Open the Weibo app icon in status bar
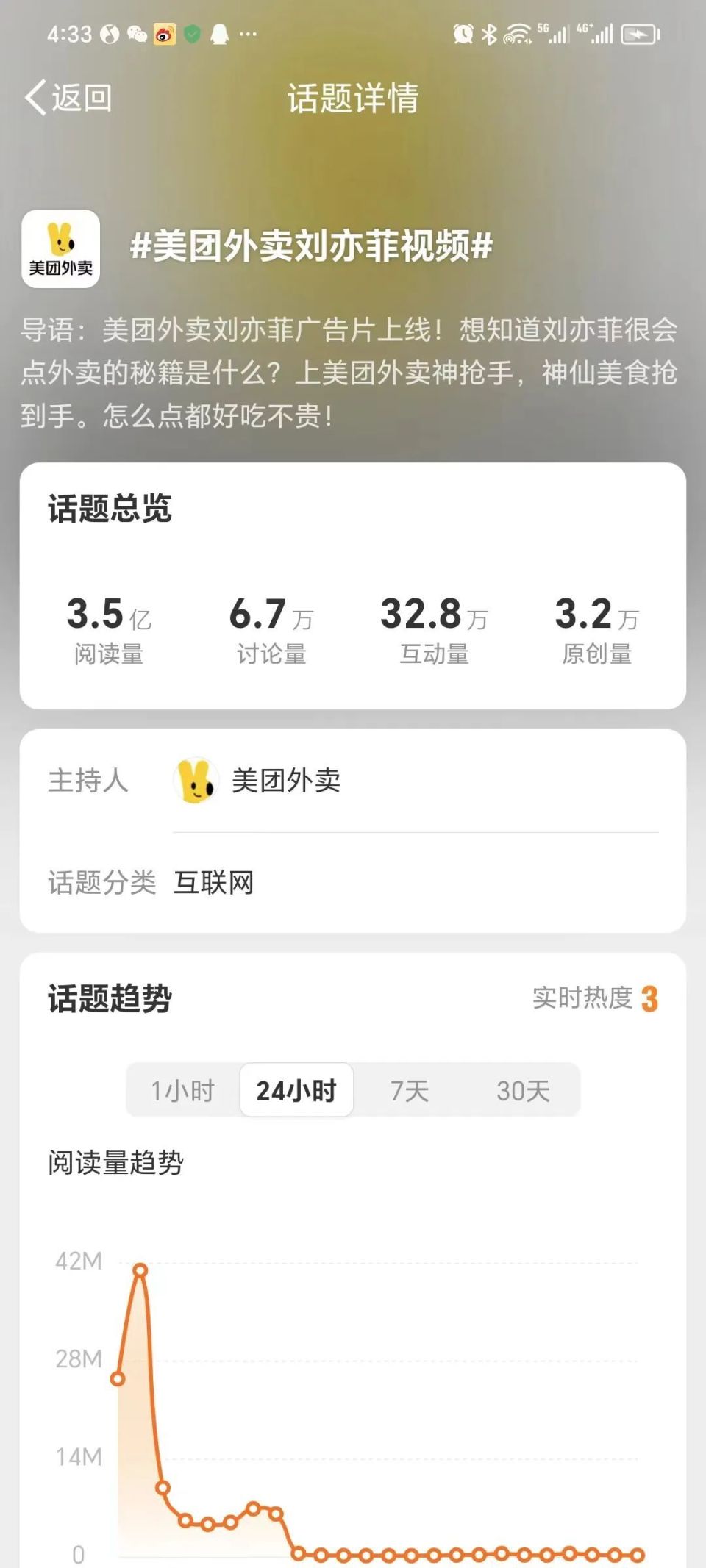 (x=164, y=32)
